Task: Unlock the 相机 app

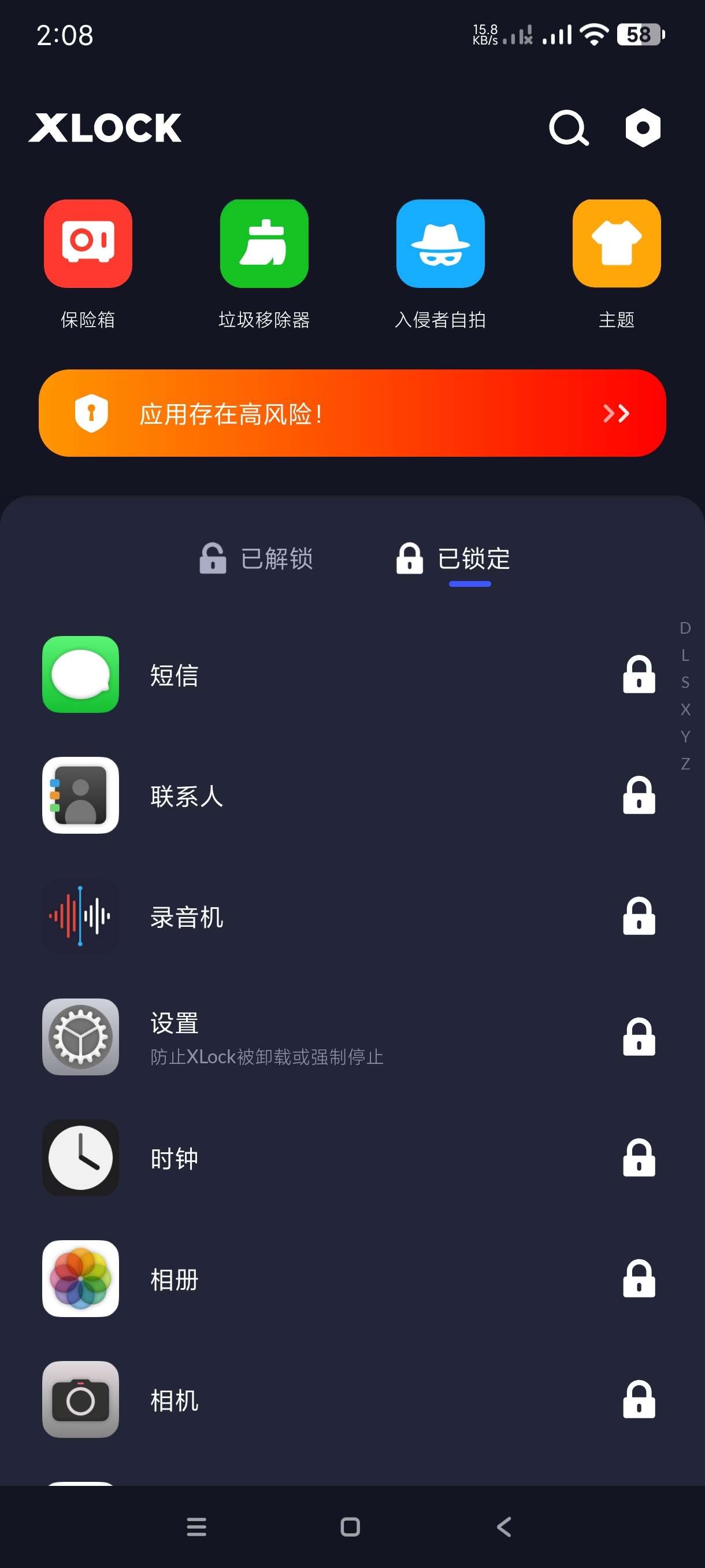Action: 639,1399
